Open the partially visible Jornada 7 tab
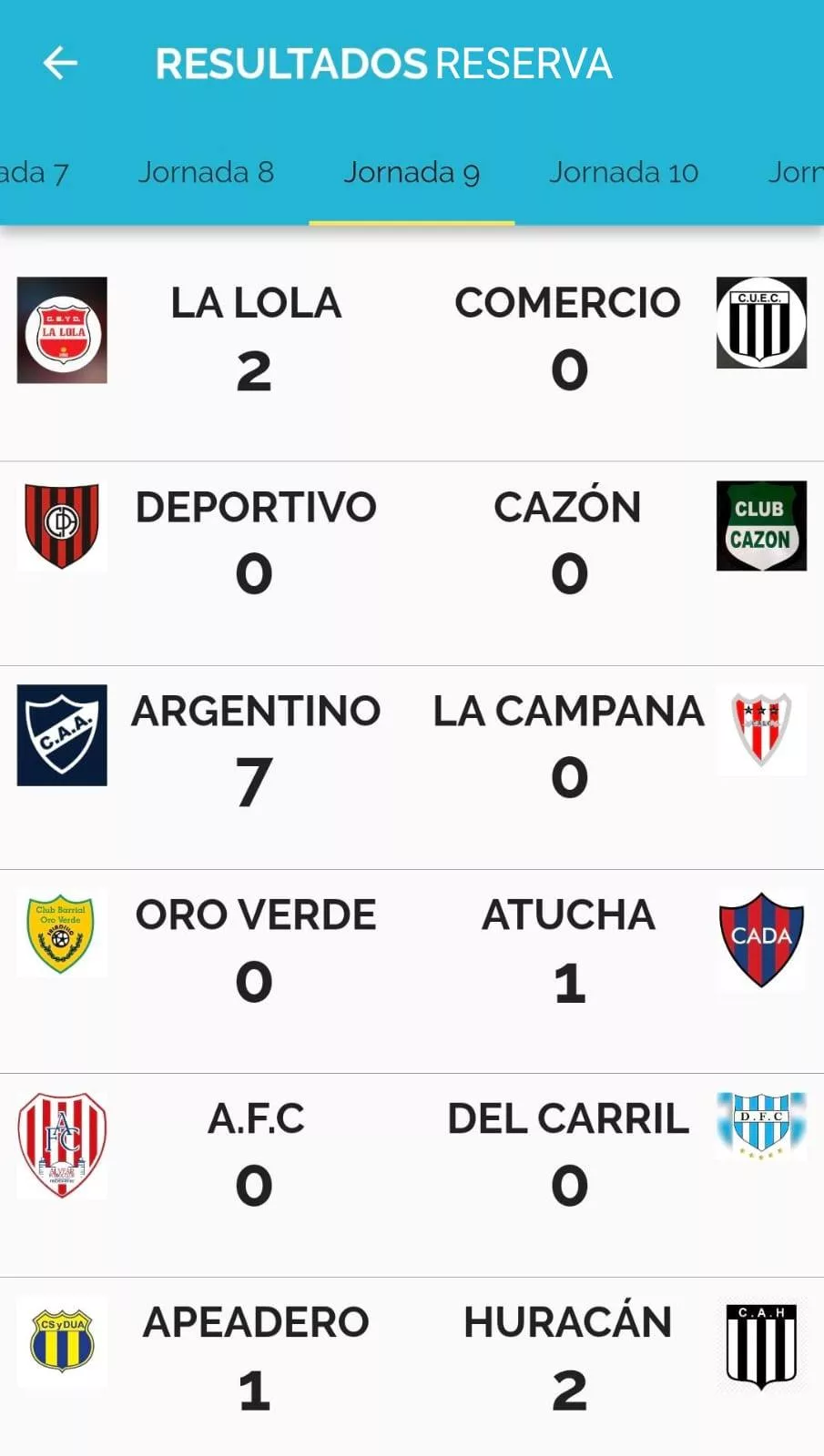Image resolution: width=824 pixels, height=1456 pixels. coord(33,172)
